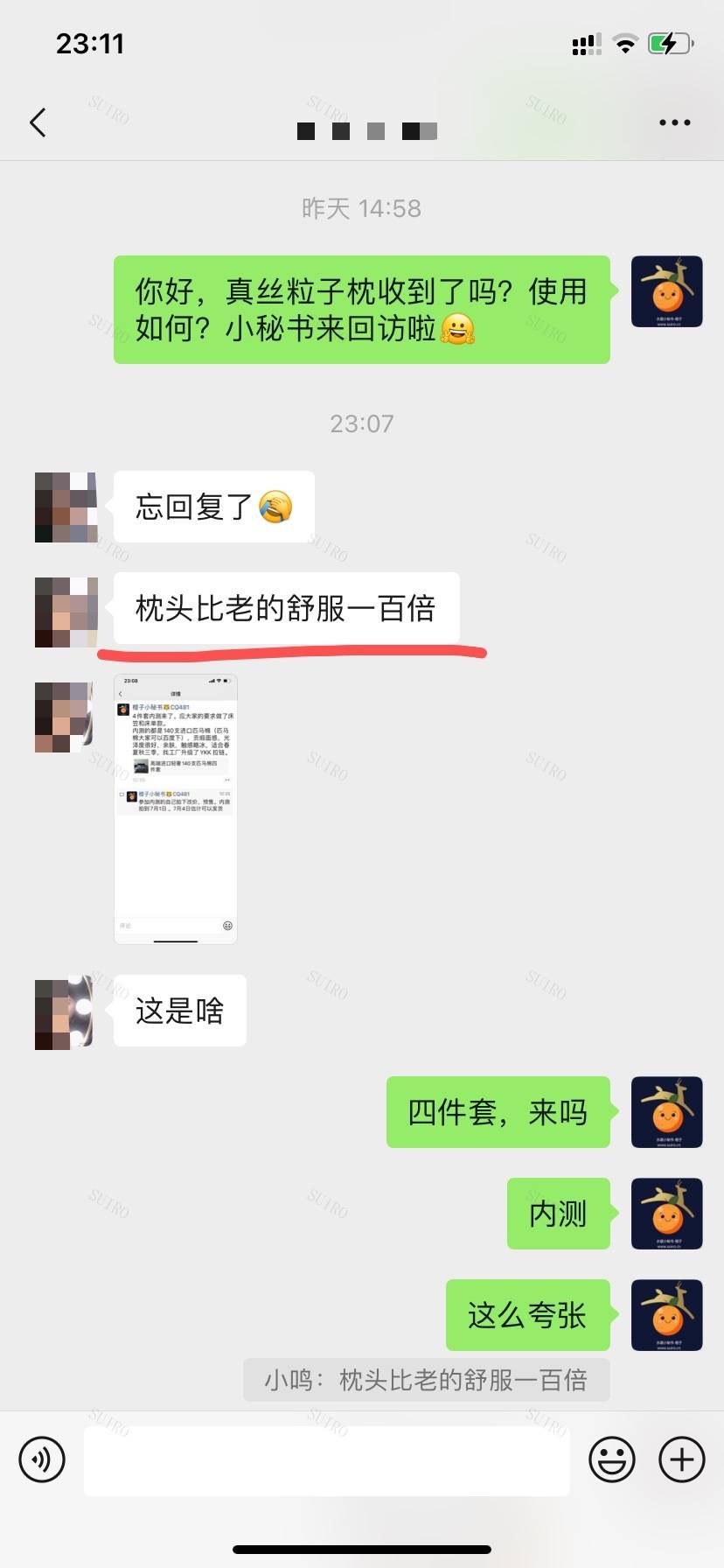Open the emoji picker
Viewport: 724px width, 1568px height.
pyautogui.click(x=611, y=1459)
